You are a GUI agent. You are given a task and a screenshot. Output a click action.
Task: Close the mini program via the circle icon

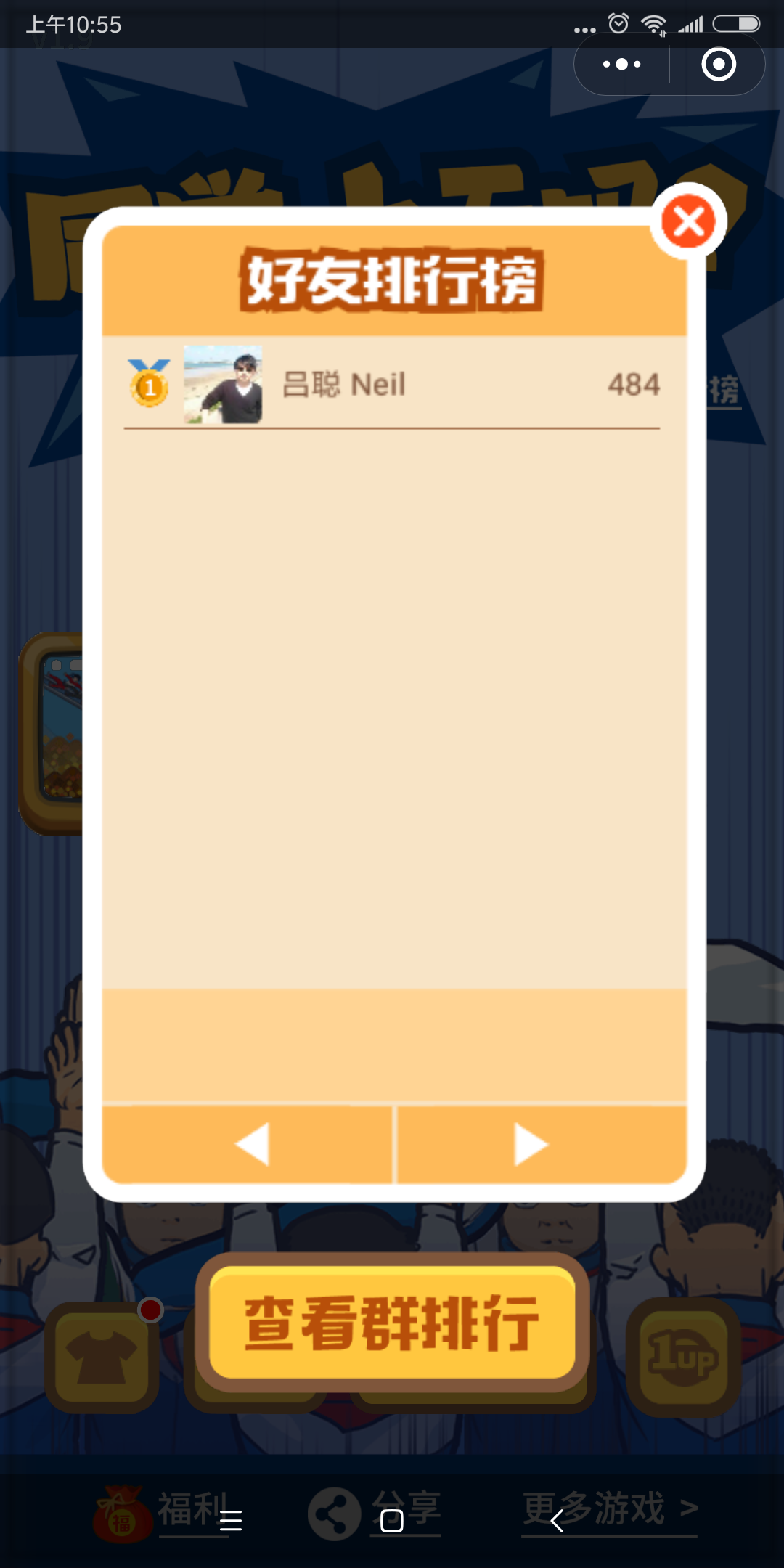pos(718,65)
